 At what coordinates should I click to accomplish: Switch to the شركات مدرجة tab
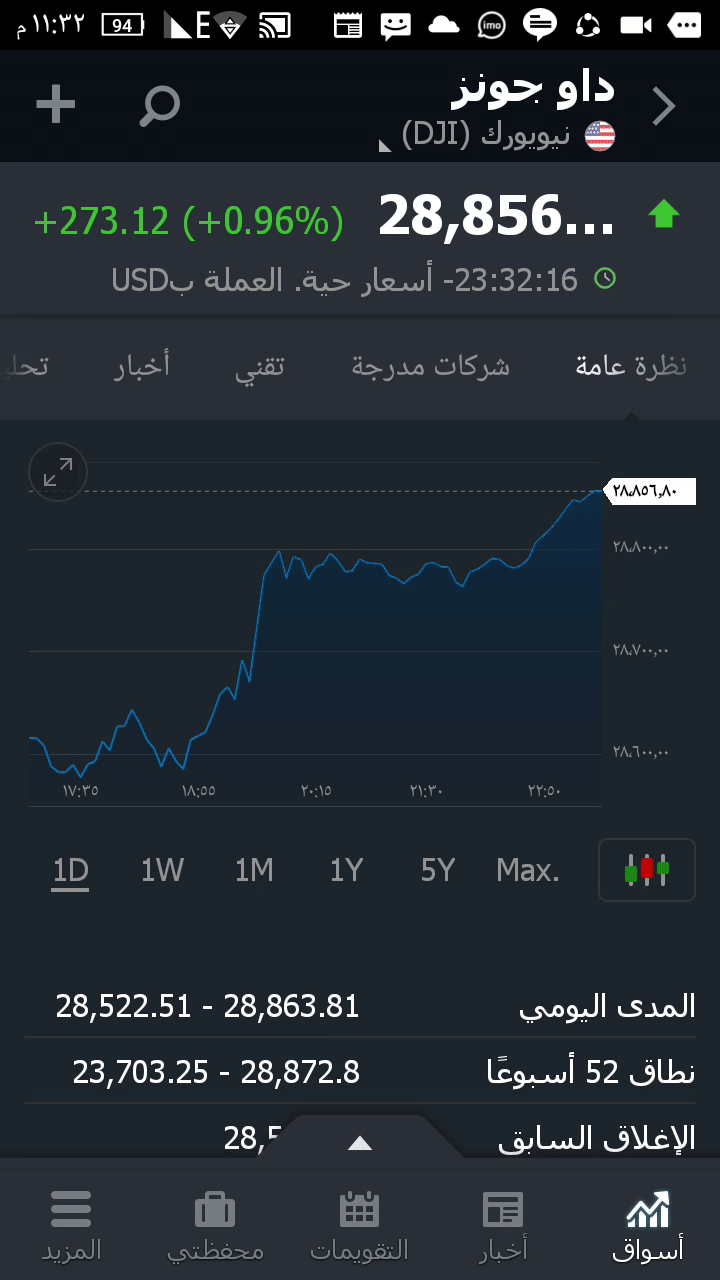[x=431, y=367]
